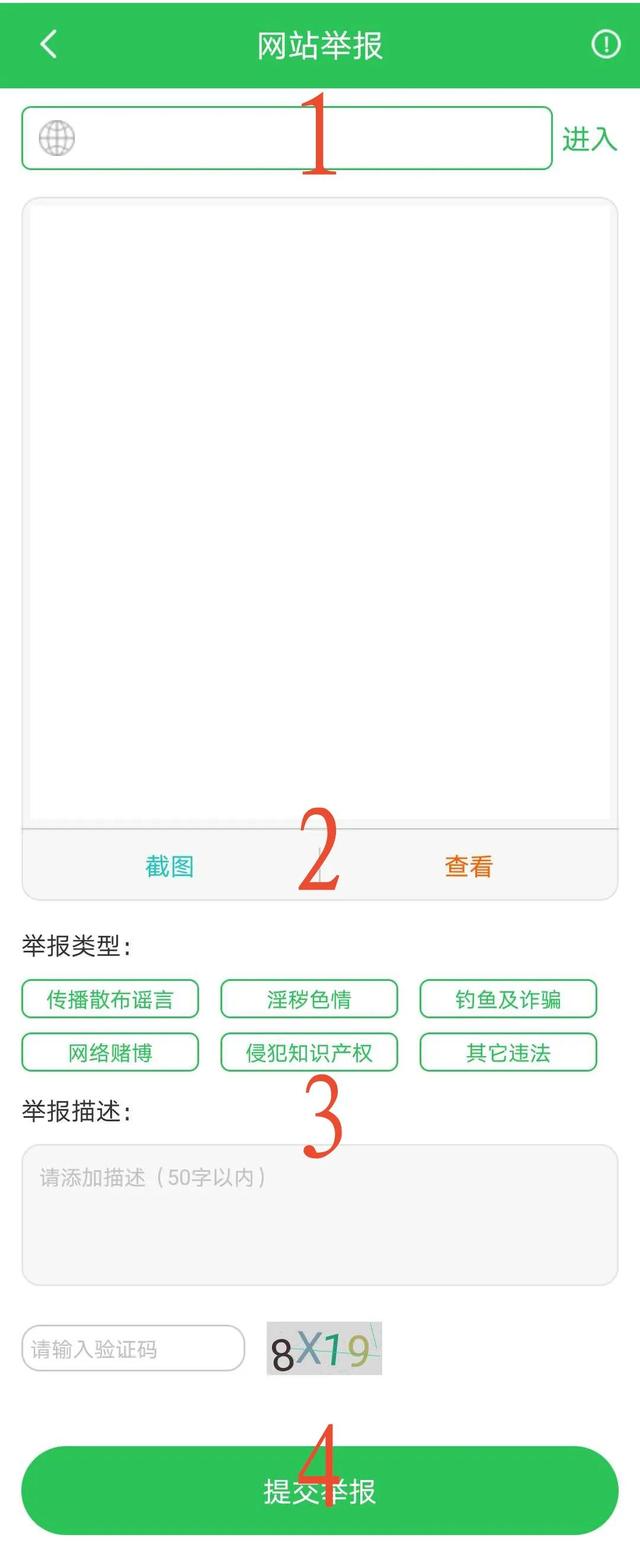Tap 查看 to view the screenshot

(x=468, y=866)
